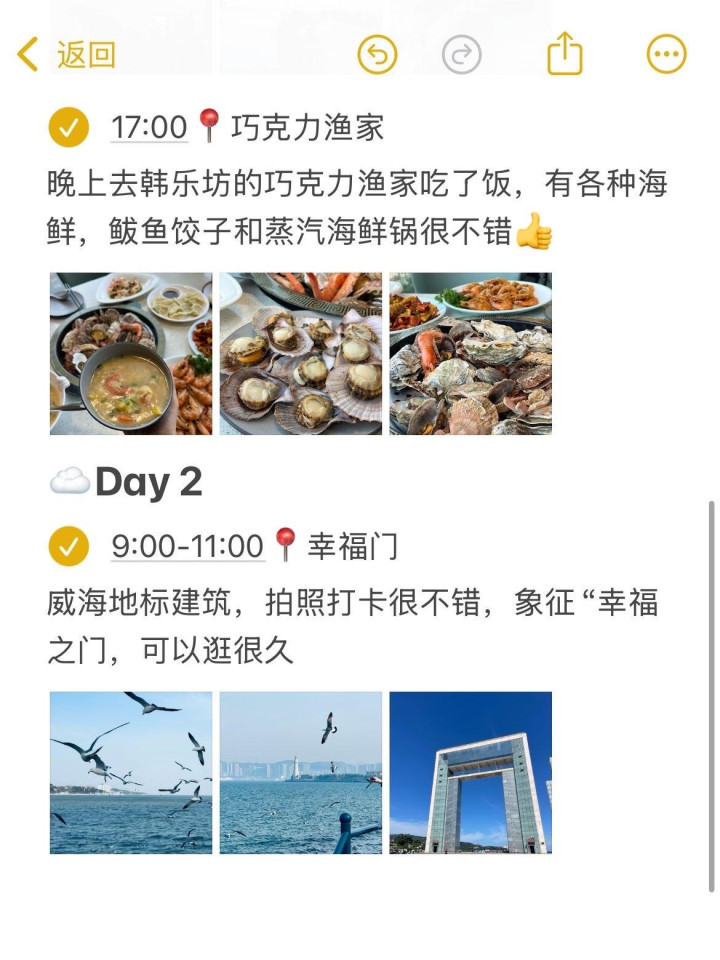View the grilled scallops photo
720x960 pixels.
(301, 354)
